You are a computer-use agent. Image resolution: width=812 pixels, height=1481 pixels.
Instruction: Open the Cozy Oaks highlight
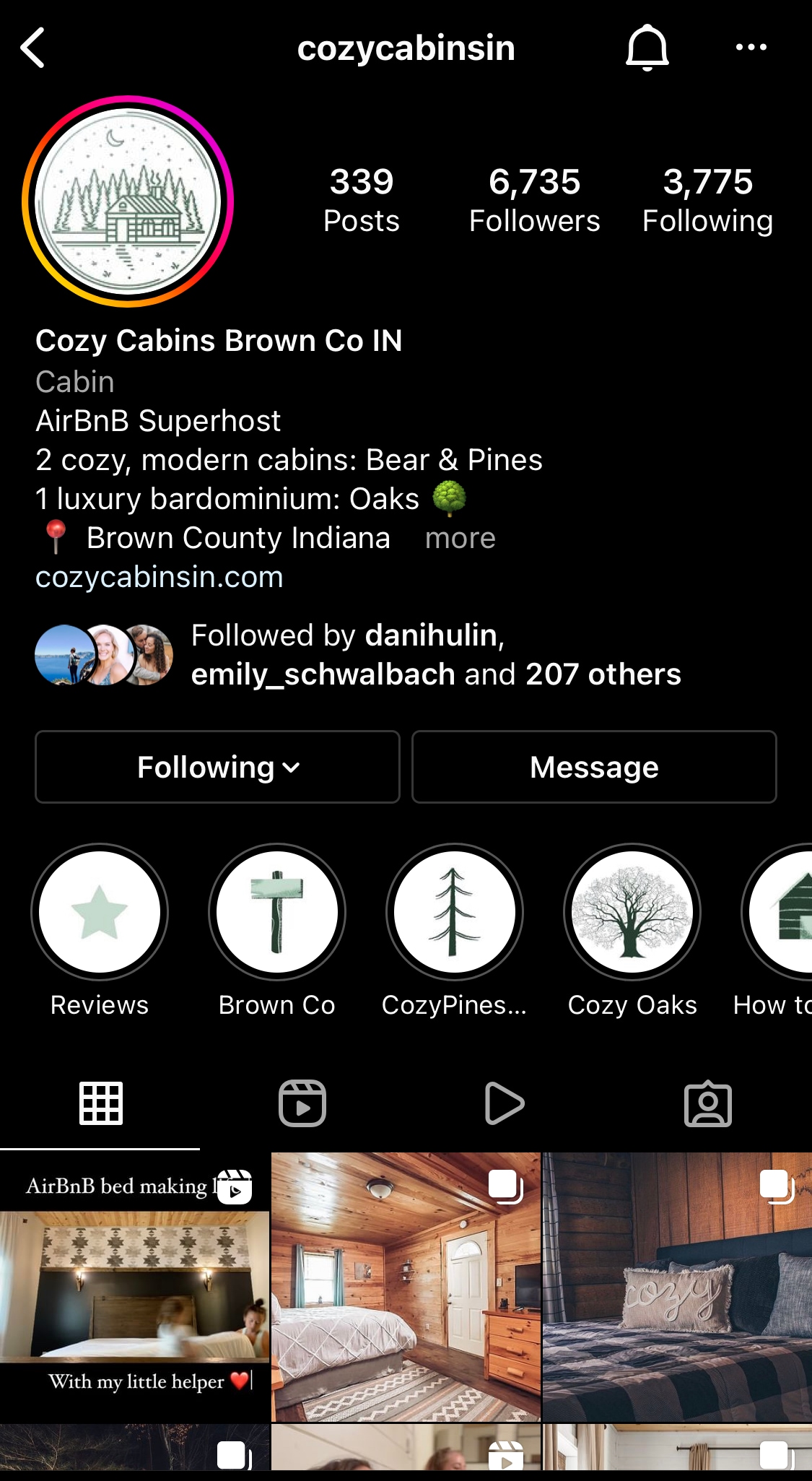(632, 913)
